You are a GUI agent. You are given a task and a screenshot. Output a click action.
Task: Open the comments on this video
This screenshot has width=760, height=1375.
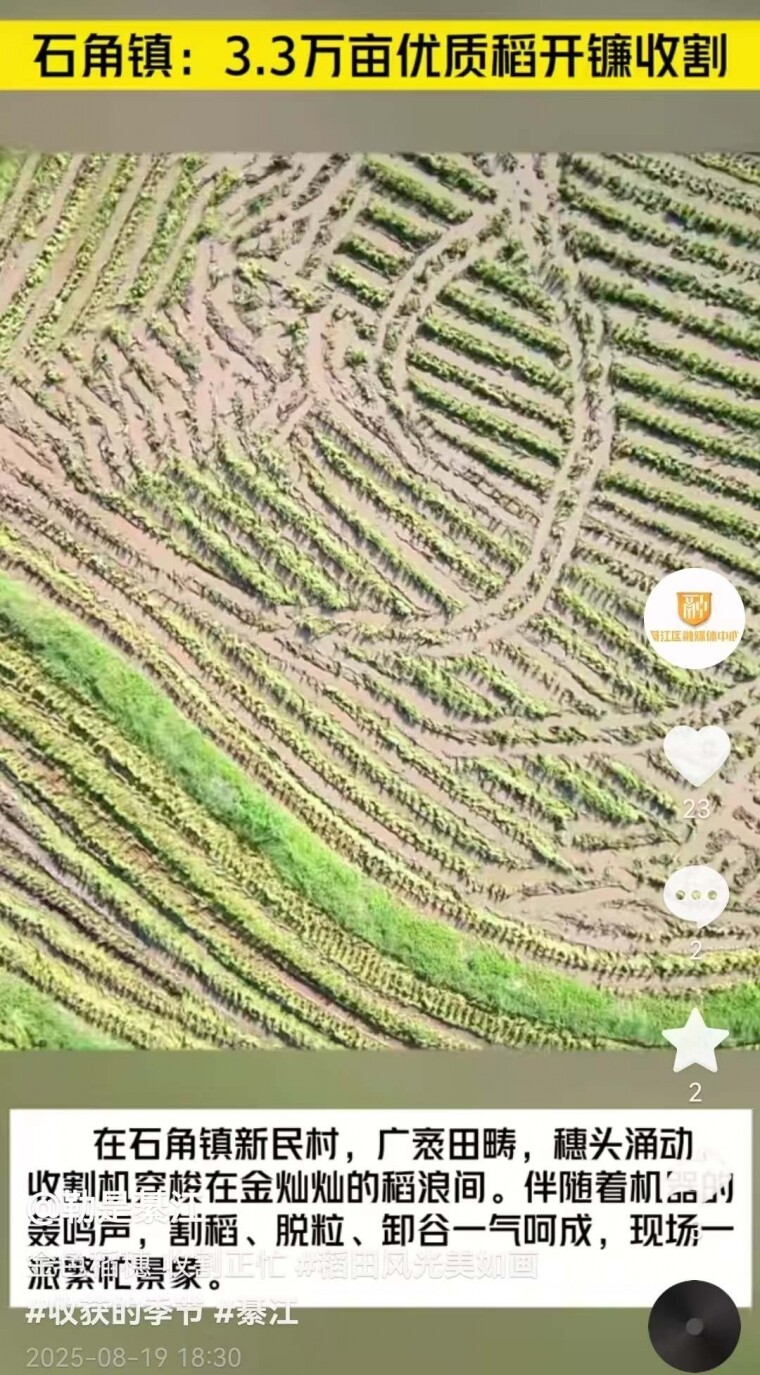pyautogui.click(x=696, y=895)
